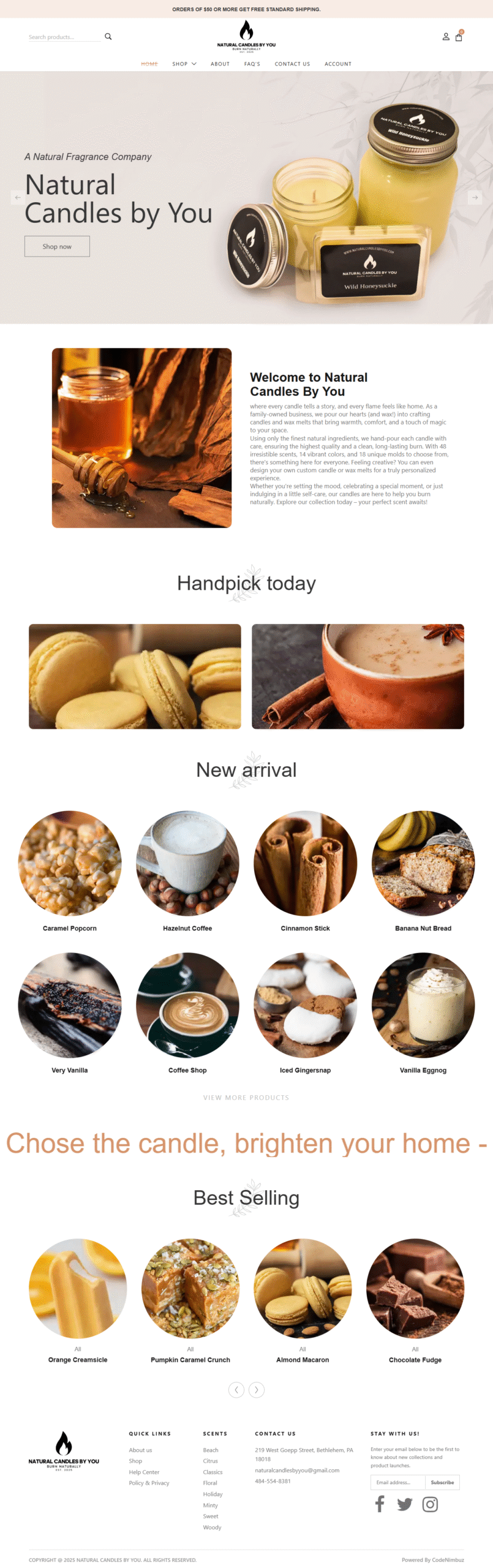
Task: Enter email in newsletter field
Action: pos(397,1482)
